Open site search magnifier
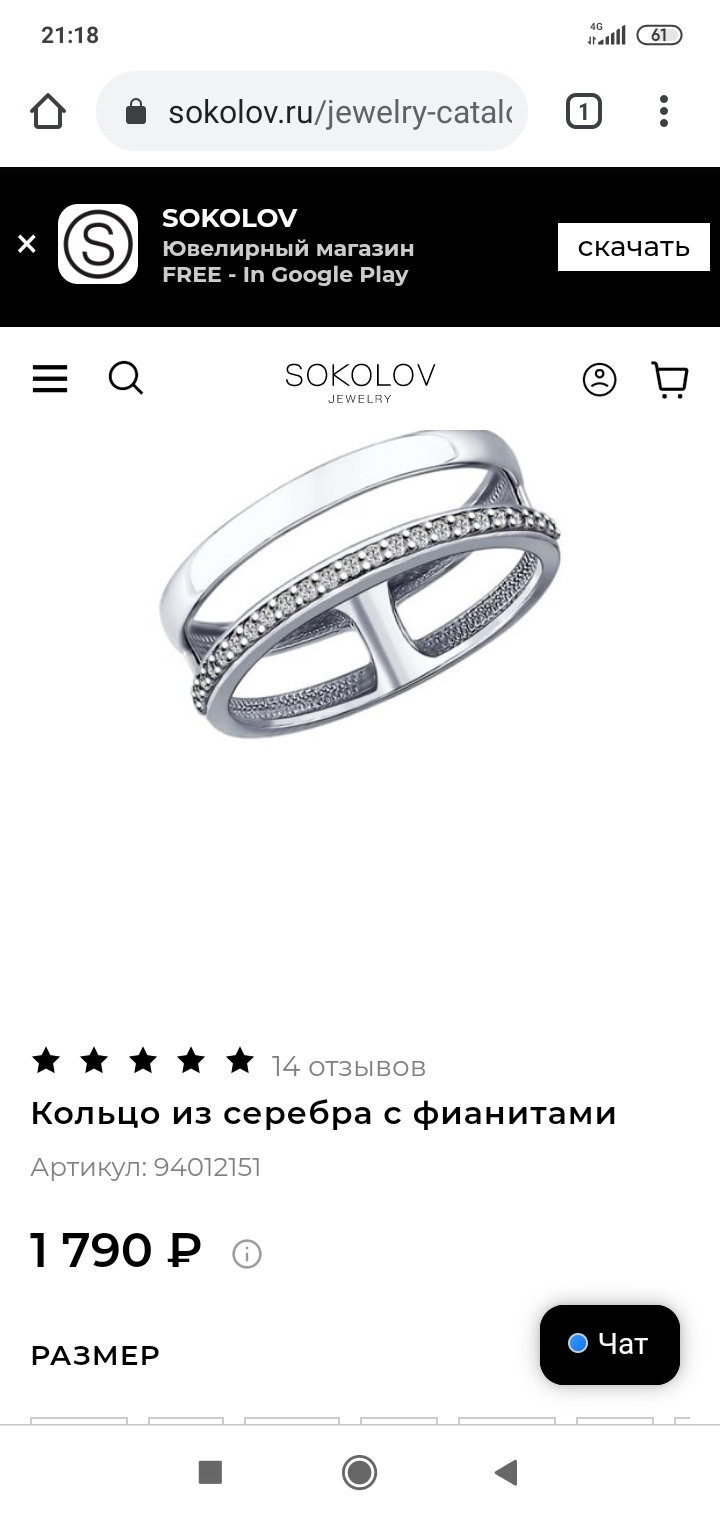This screenshot has width=720, height=1520. [126, 379]
